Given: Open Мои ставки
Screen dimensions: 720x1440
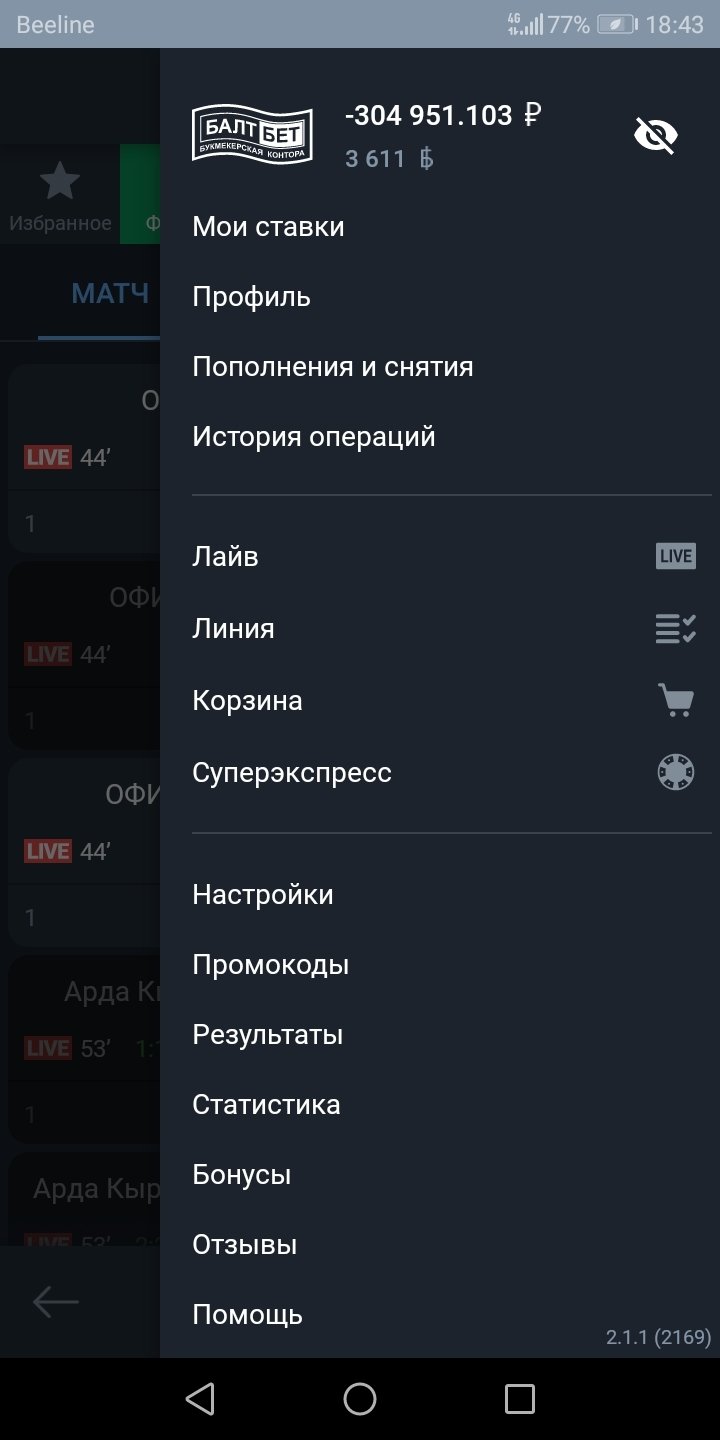Looking at the screenshot, I should 268,227.
